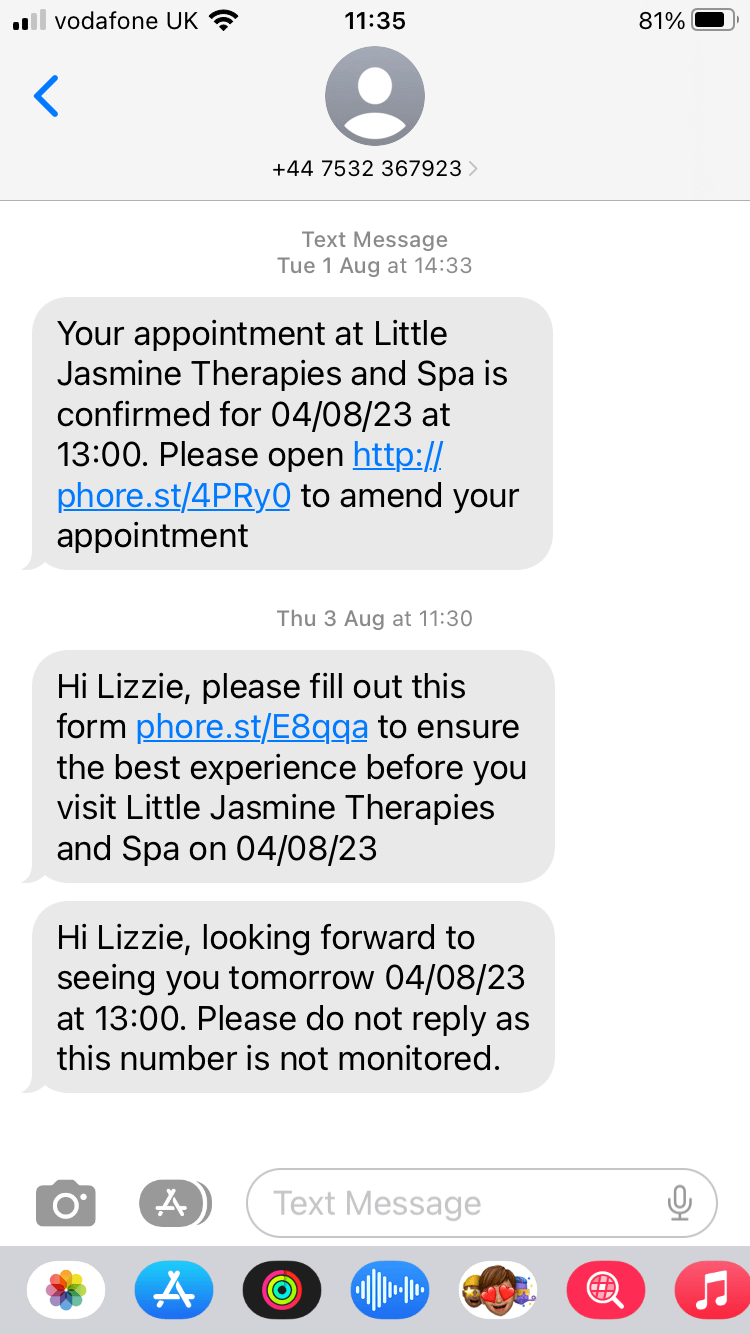Tap the microphone to dictate a message
750x1334 pixels.
pos(681,1203)
